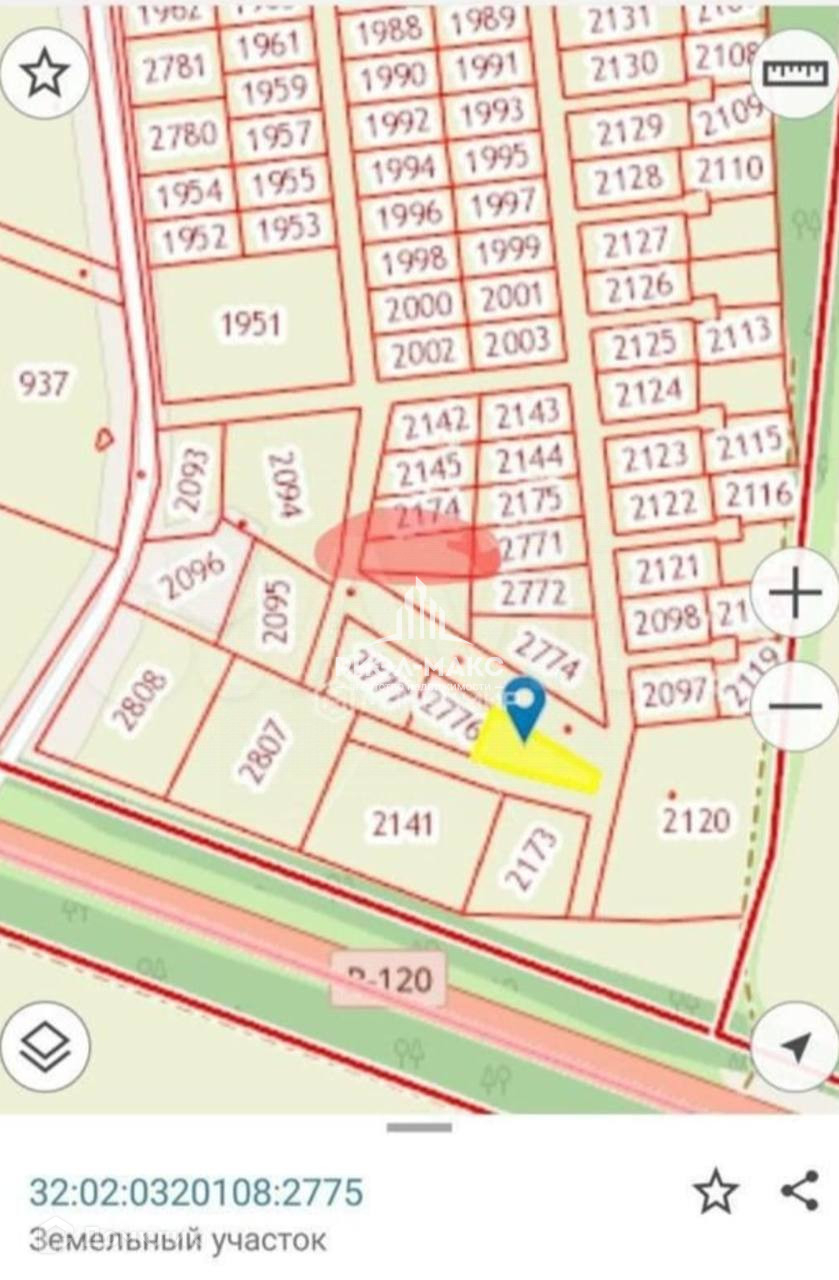
Task: Share the selected land parcel
Action: (x=799, y=1191)
